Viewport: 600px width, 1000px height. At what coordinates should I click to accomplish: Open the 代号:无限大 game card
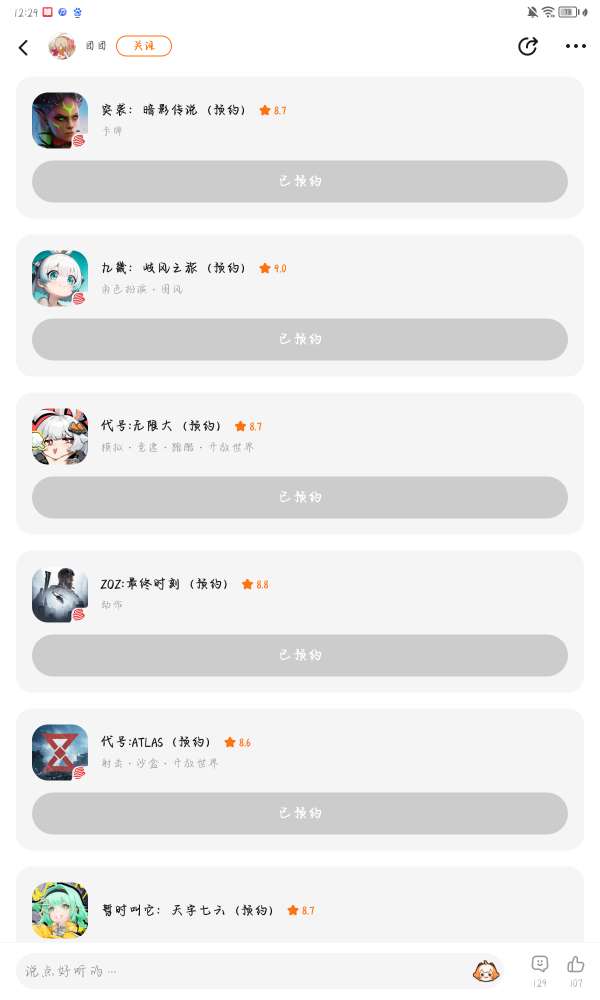300,437
